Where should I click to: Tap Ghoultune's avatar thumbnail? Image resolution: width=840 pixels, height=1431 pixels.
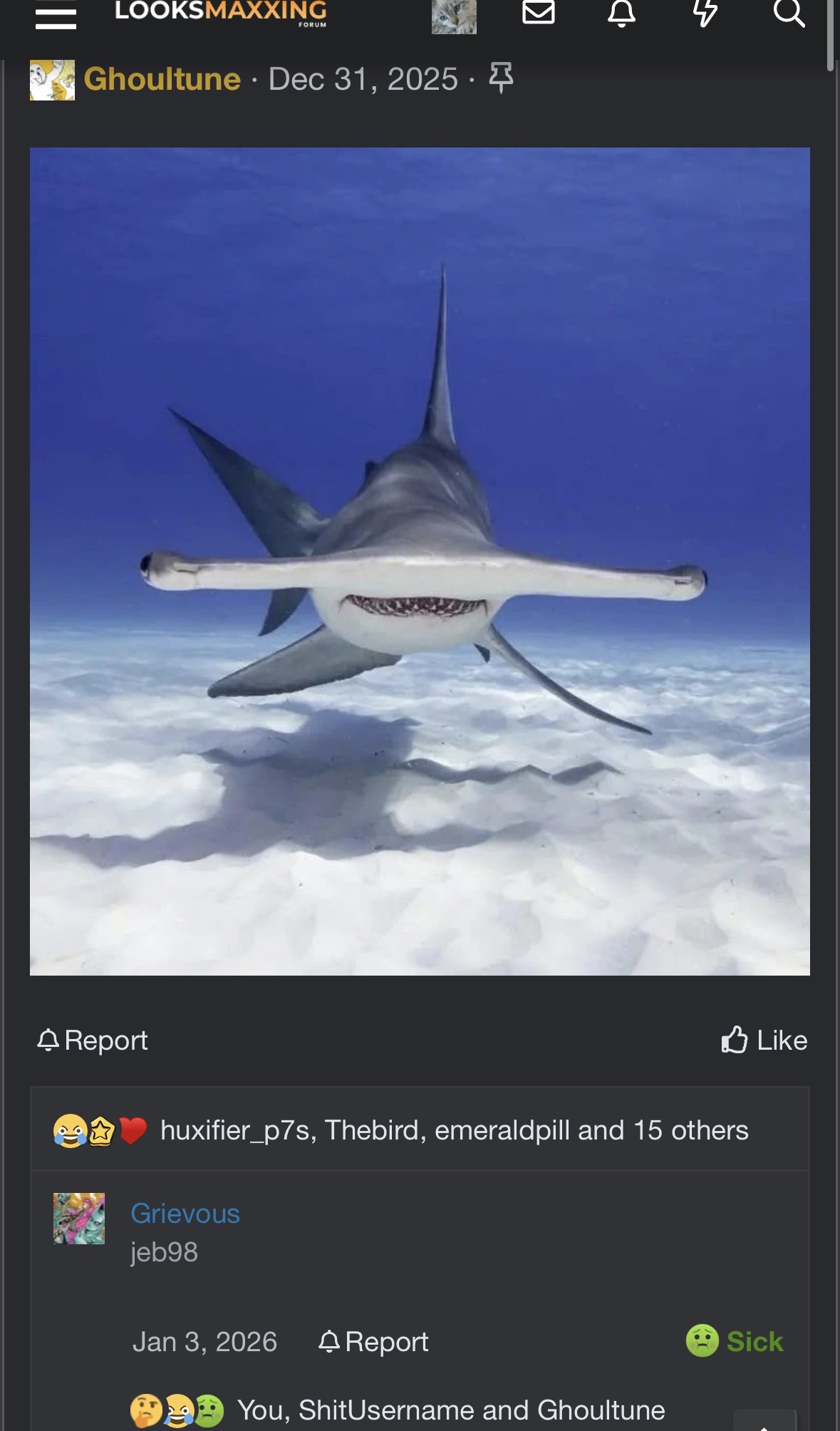coord(52,80)
